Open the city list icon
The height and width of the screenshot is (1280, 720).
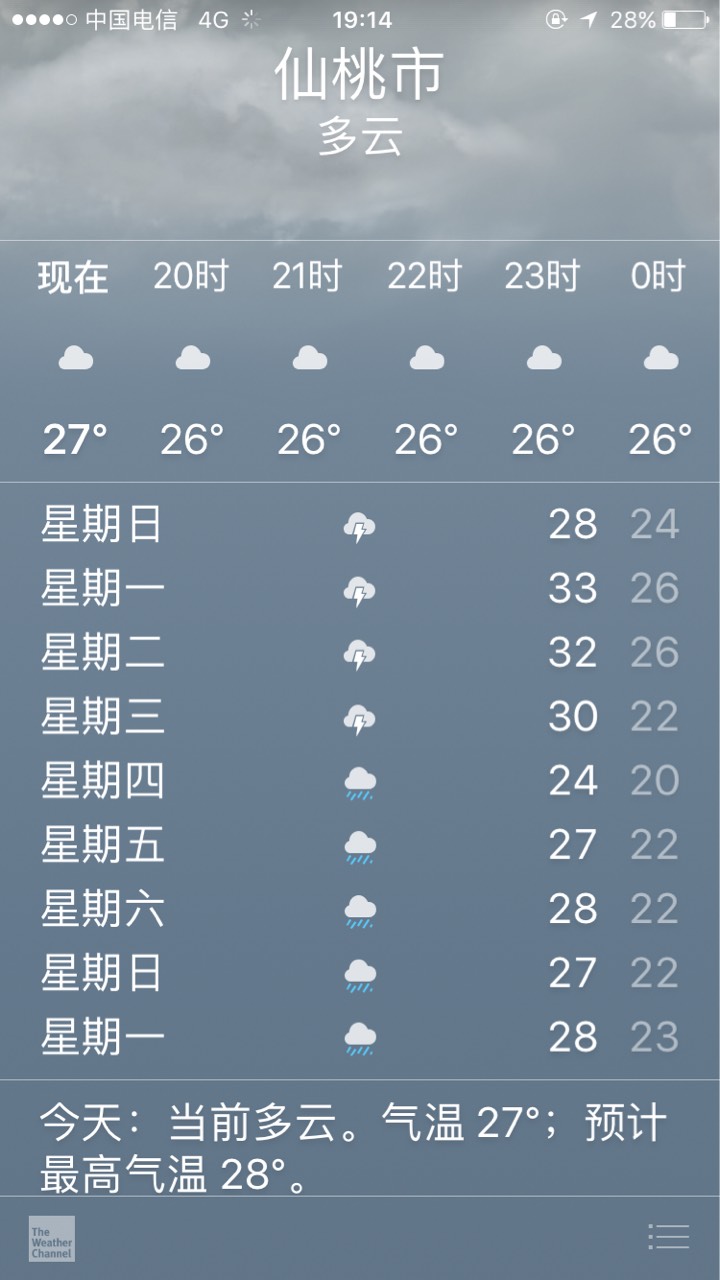point(668,1237)
